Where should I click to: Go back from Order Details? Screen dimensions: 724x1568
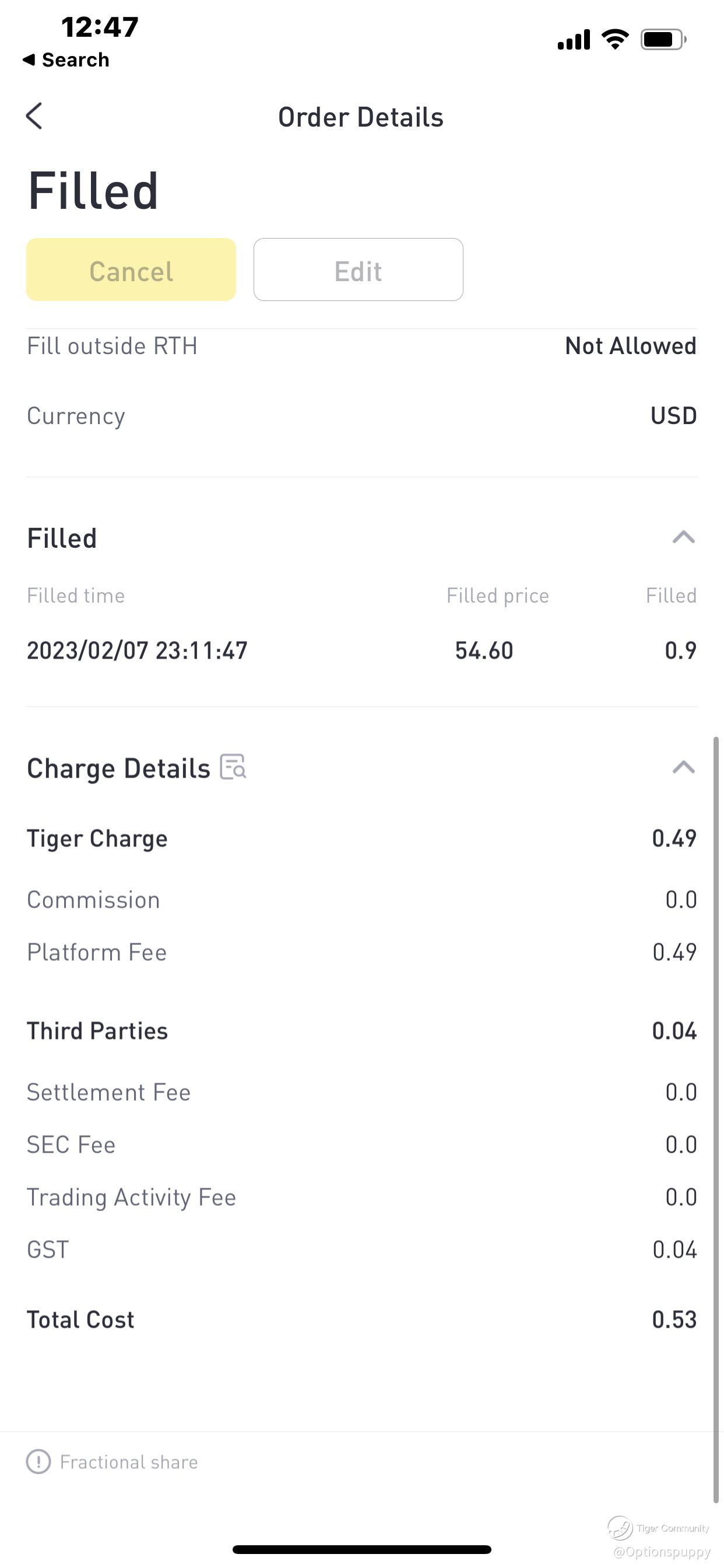coord(34,116)
